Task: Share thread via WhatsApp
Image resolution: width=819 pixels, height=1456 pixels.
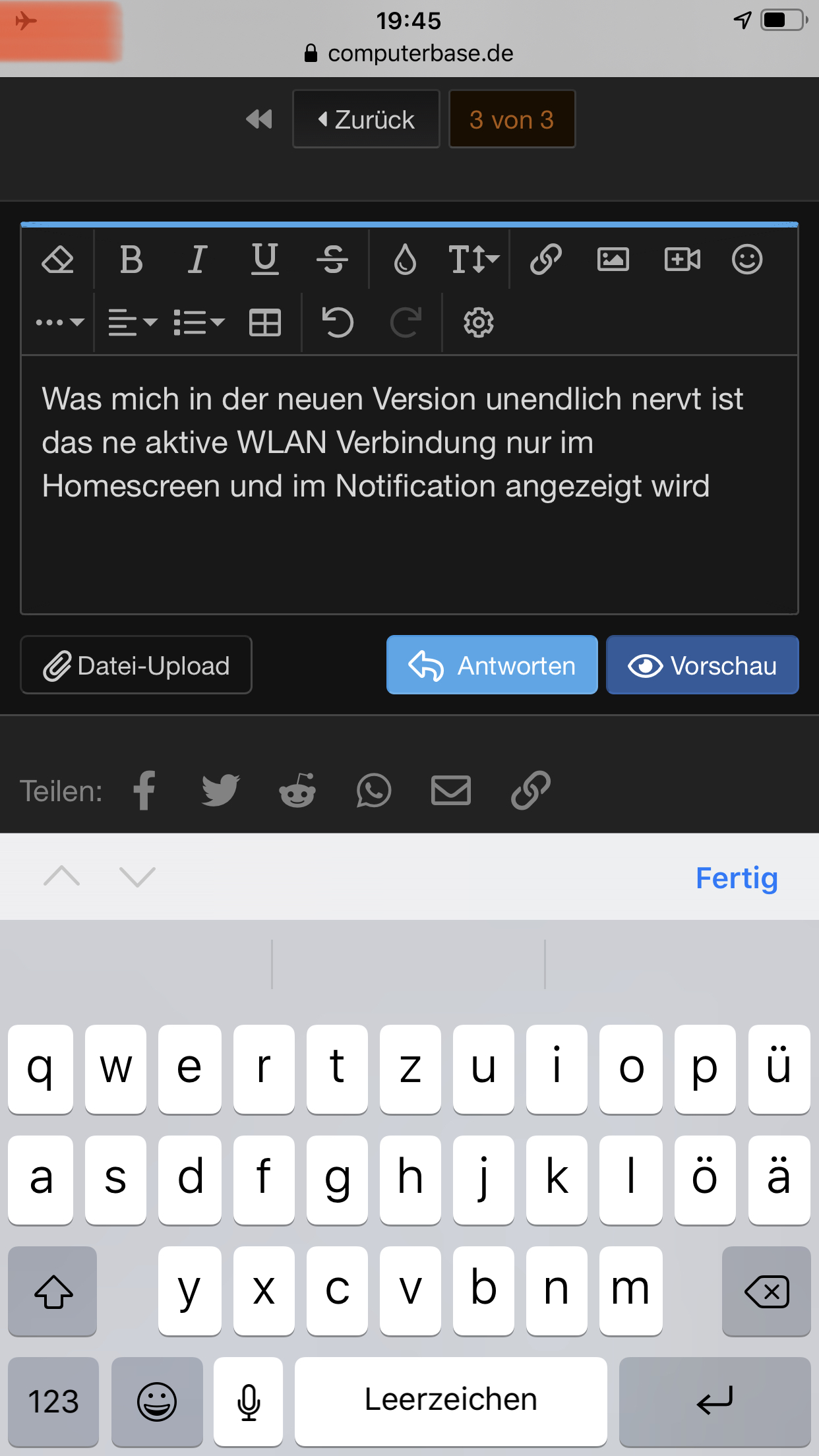Action: [x=374, y=790]
